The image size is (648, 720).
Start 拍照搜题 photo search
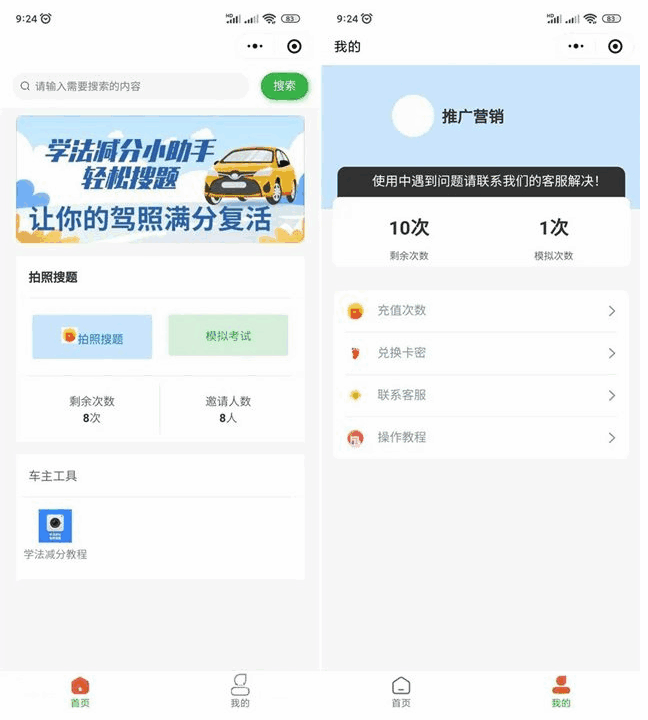(x=92, y=337)
